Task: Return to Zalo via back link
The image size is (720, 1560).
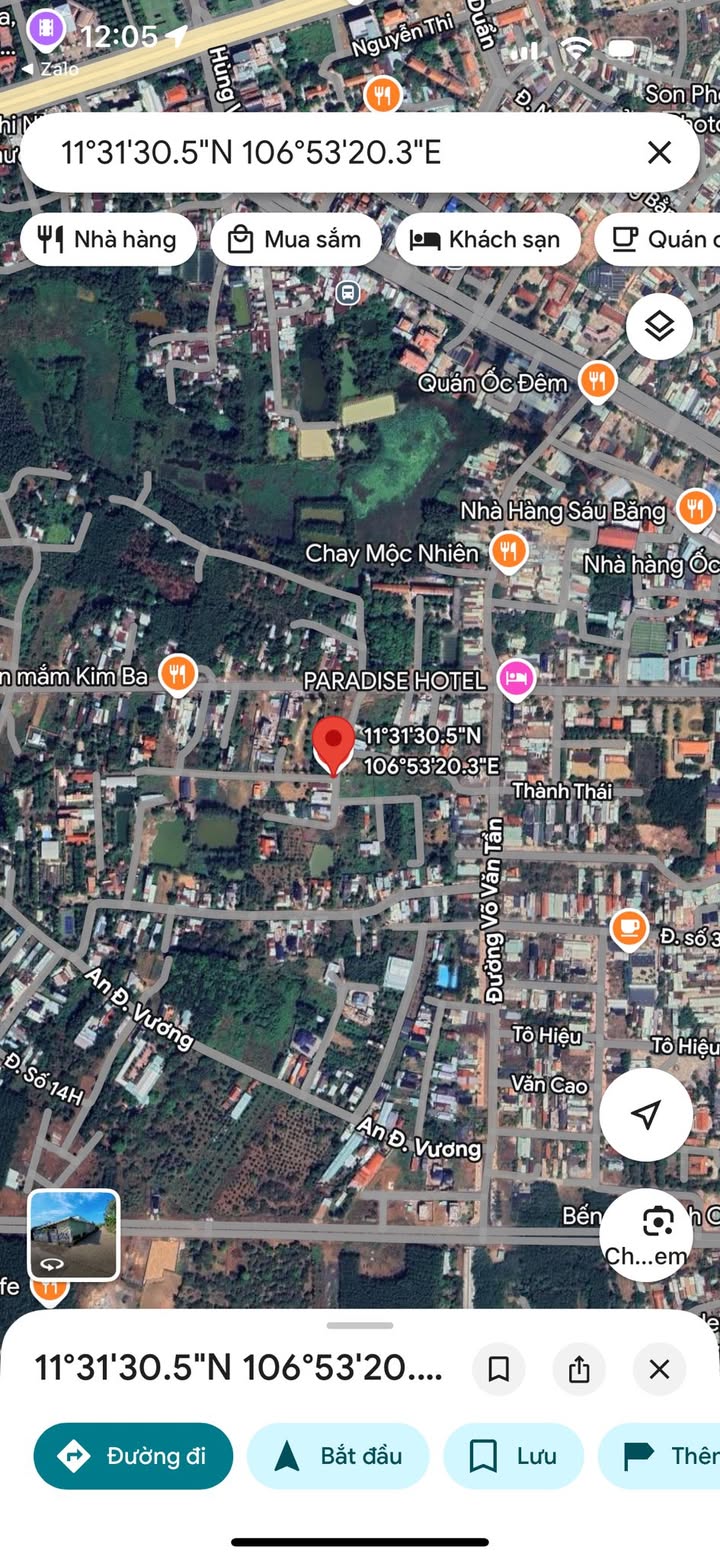Action: tap(49, 69)
